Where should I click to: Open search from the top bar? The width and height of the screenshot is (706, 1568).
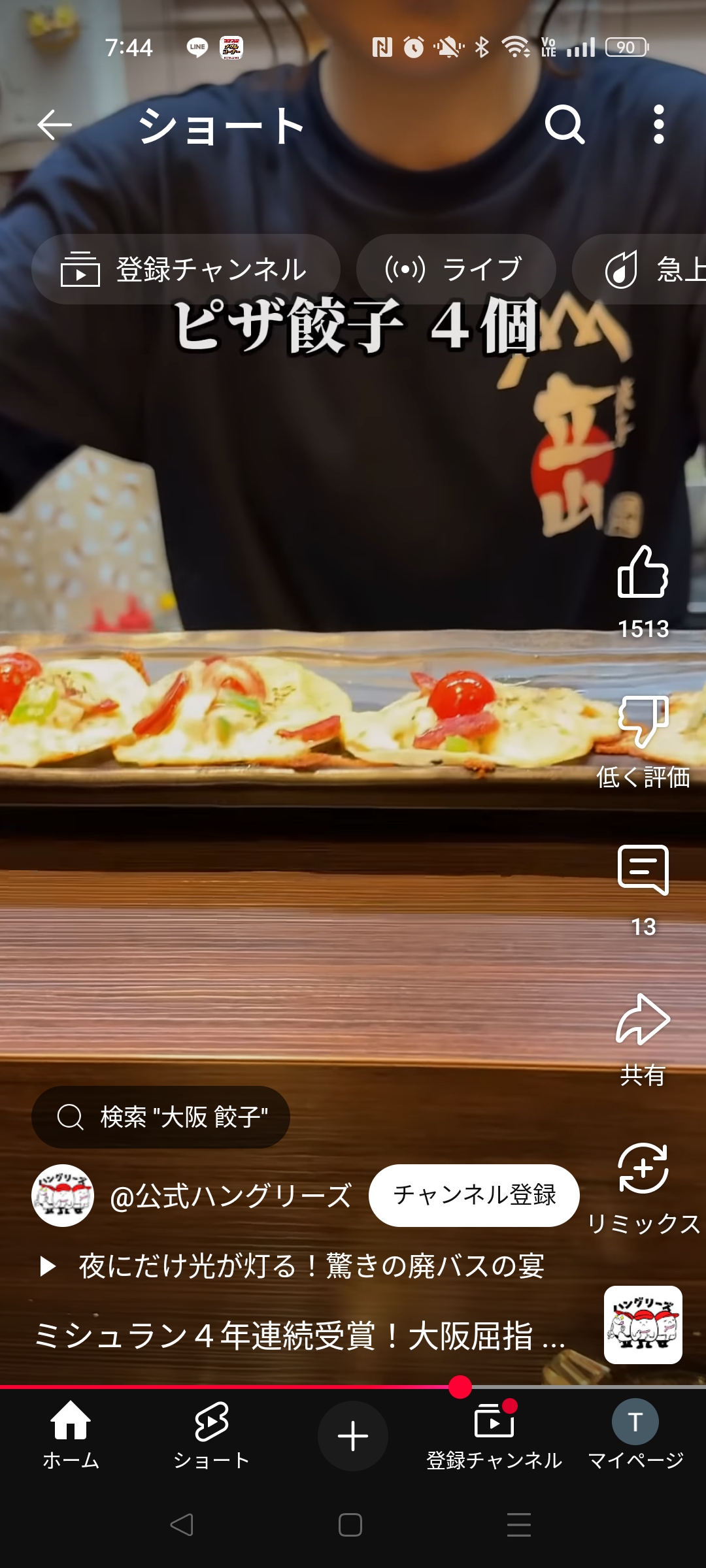pyautogui.click(x=565, y=124)
